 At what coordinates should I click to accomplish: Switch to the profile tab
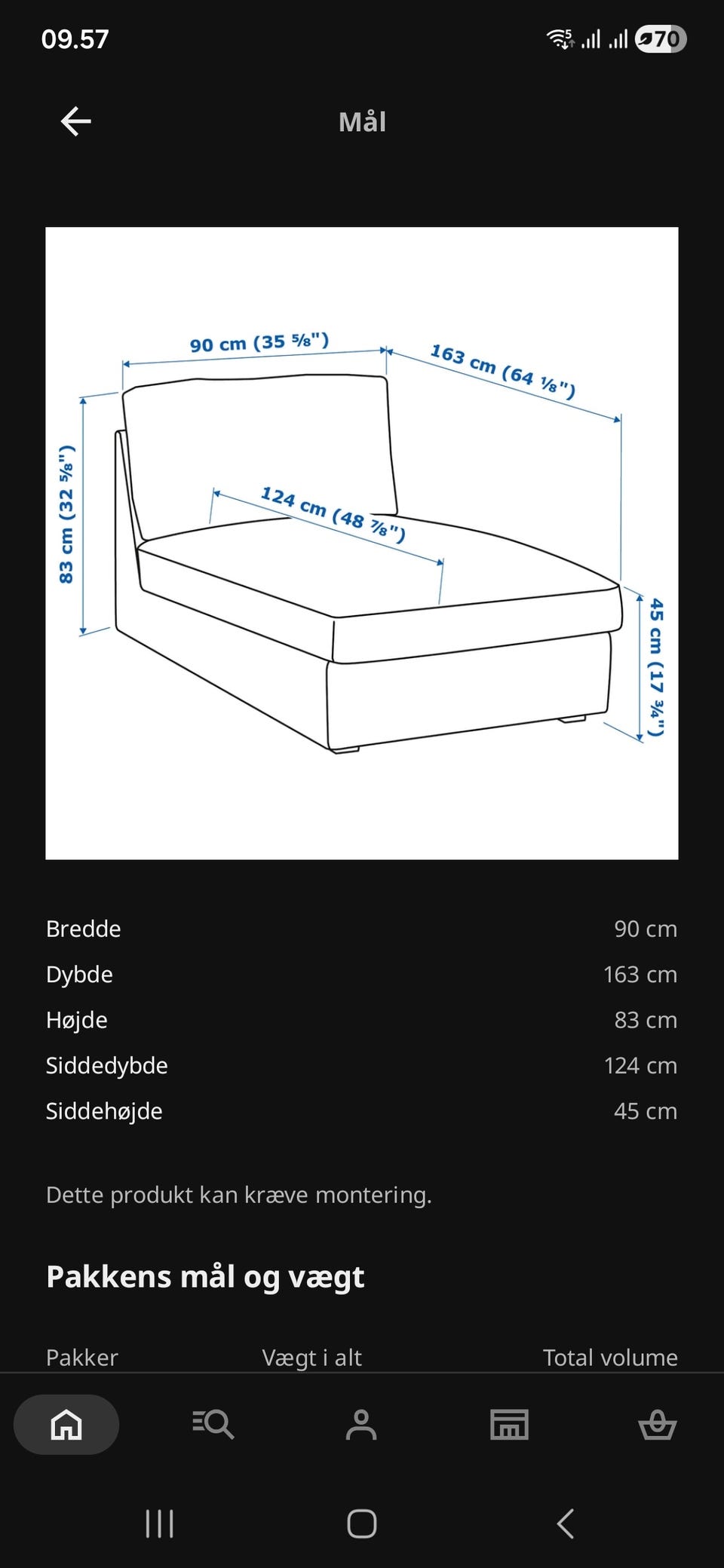coord(361,1424)
